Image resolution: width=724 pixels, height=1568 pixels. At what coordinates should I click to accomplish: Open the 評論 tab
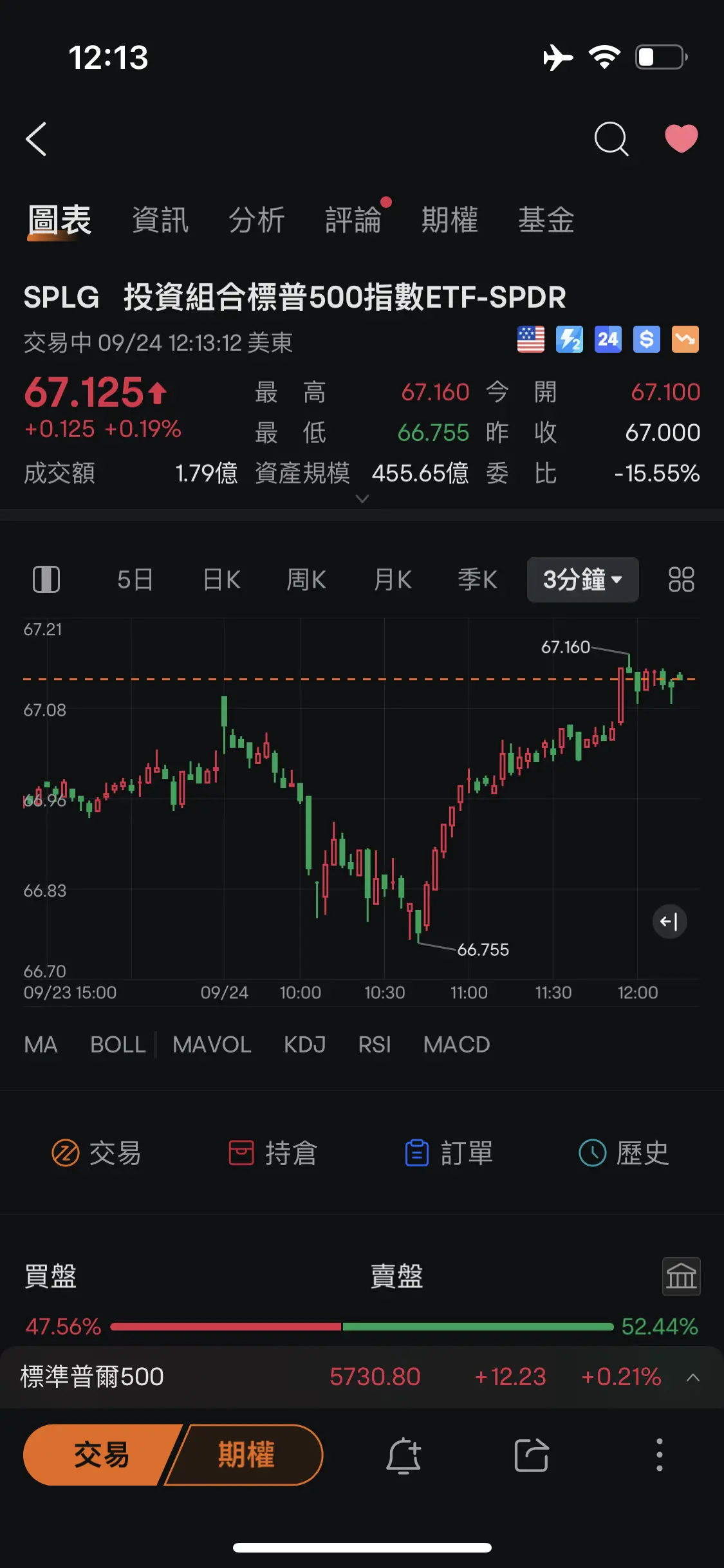[353, 220]
